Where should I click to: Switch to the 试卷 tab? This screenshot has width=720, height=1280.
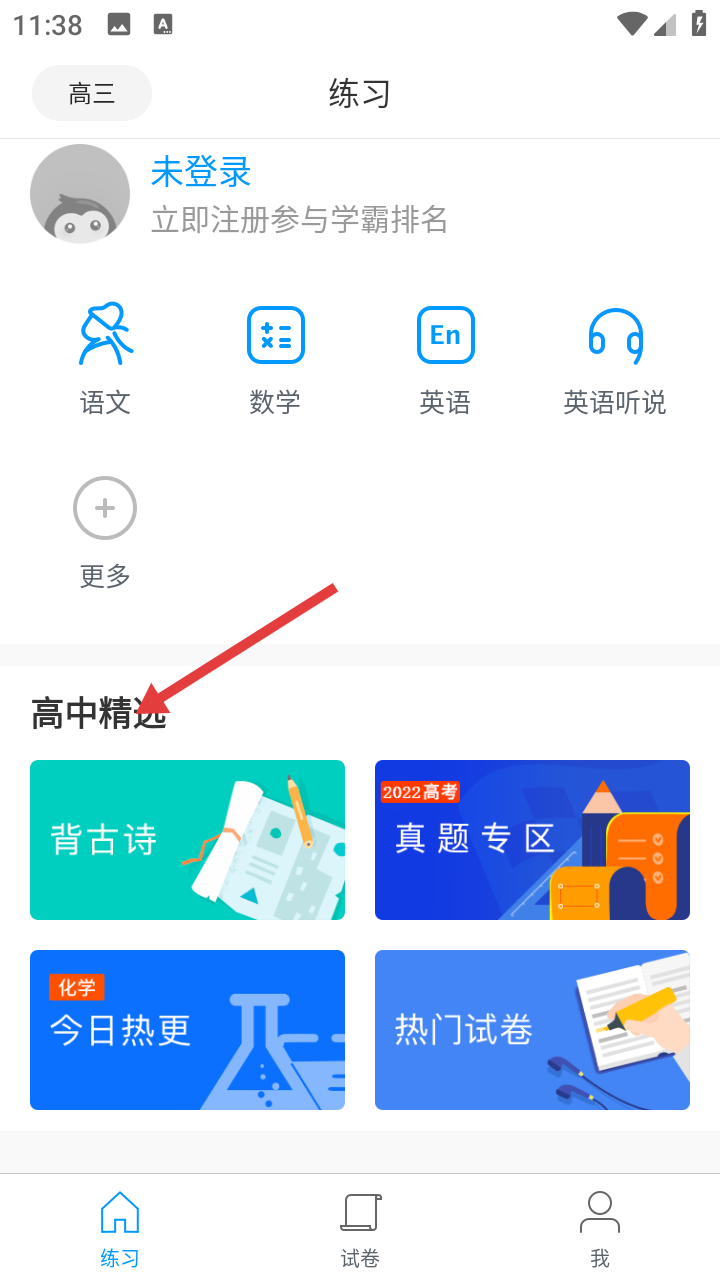[x=360, y=1228]
